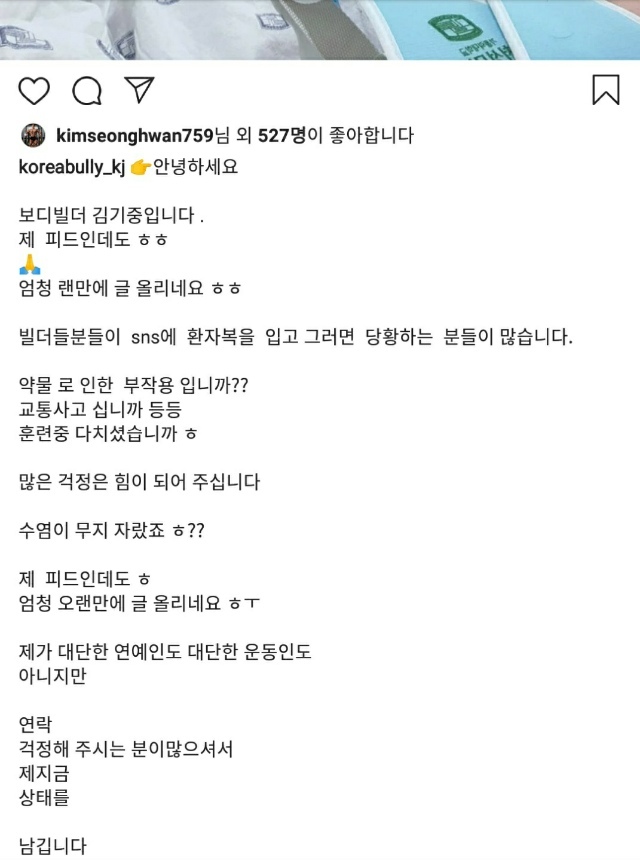
Task: Open the comments on this post
Action: (88, 90)
